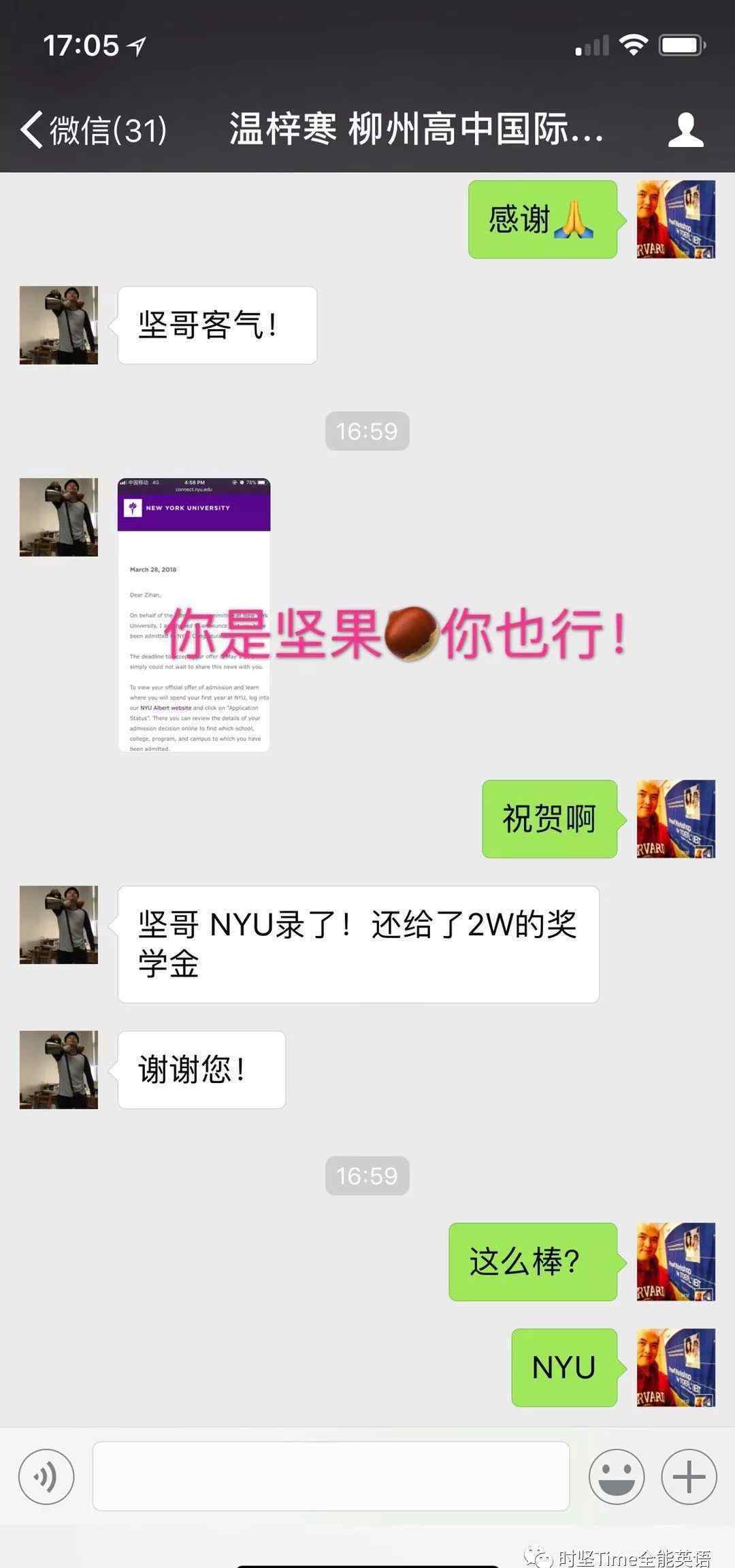Tap my avatar beside 祝贺啊 message
This screenshot has width=735, height=1568.
(676, 819)
